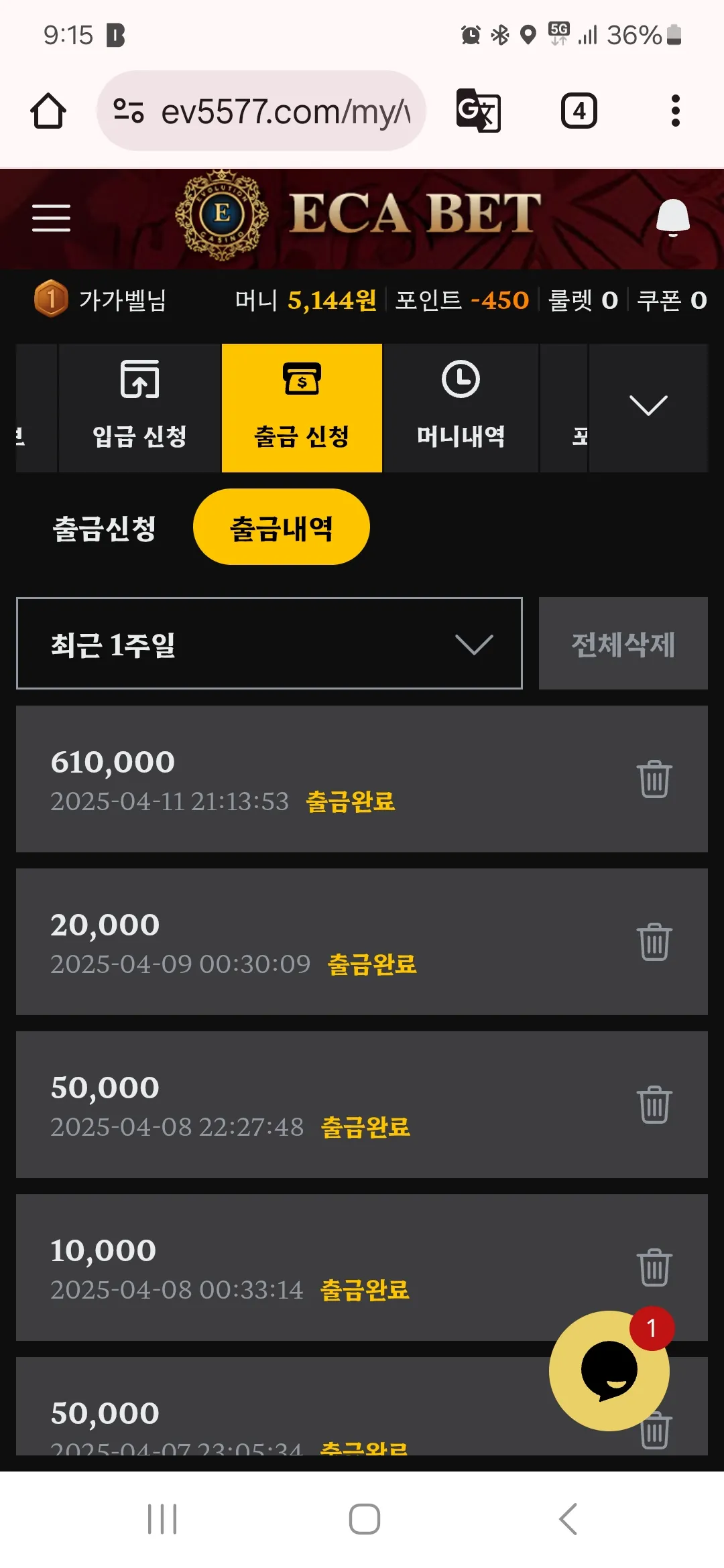The width and height of the screenshot is (724, 1568).
Task: Select the 출금 신청 tab
Action: tap(302, 408)
